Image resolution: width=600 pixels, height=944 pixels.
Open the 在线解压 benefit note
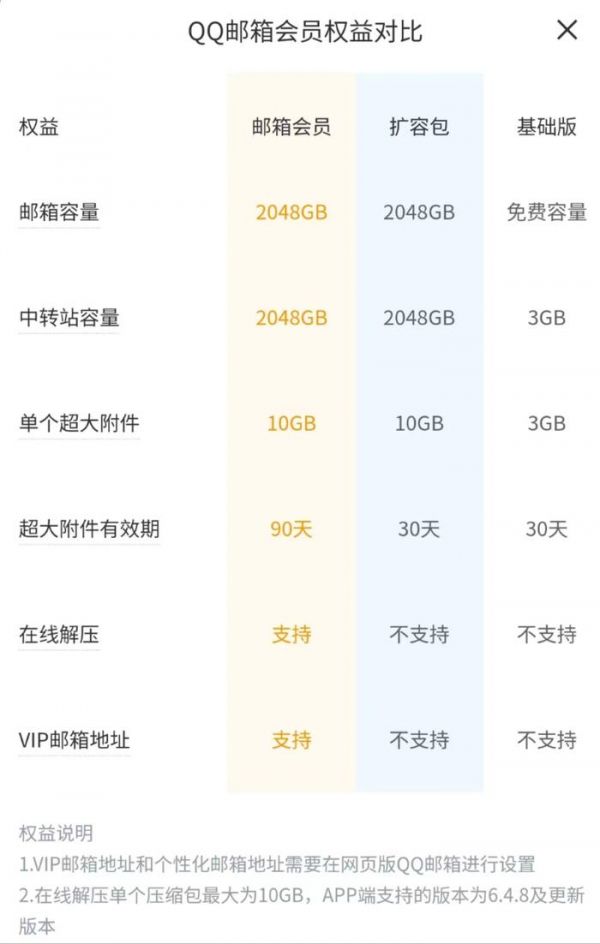coord(59,635)
